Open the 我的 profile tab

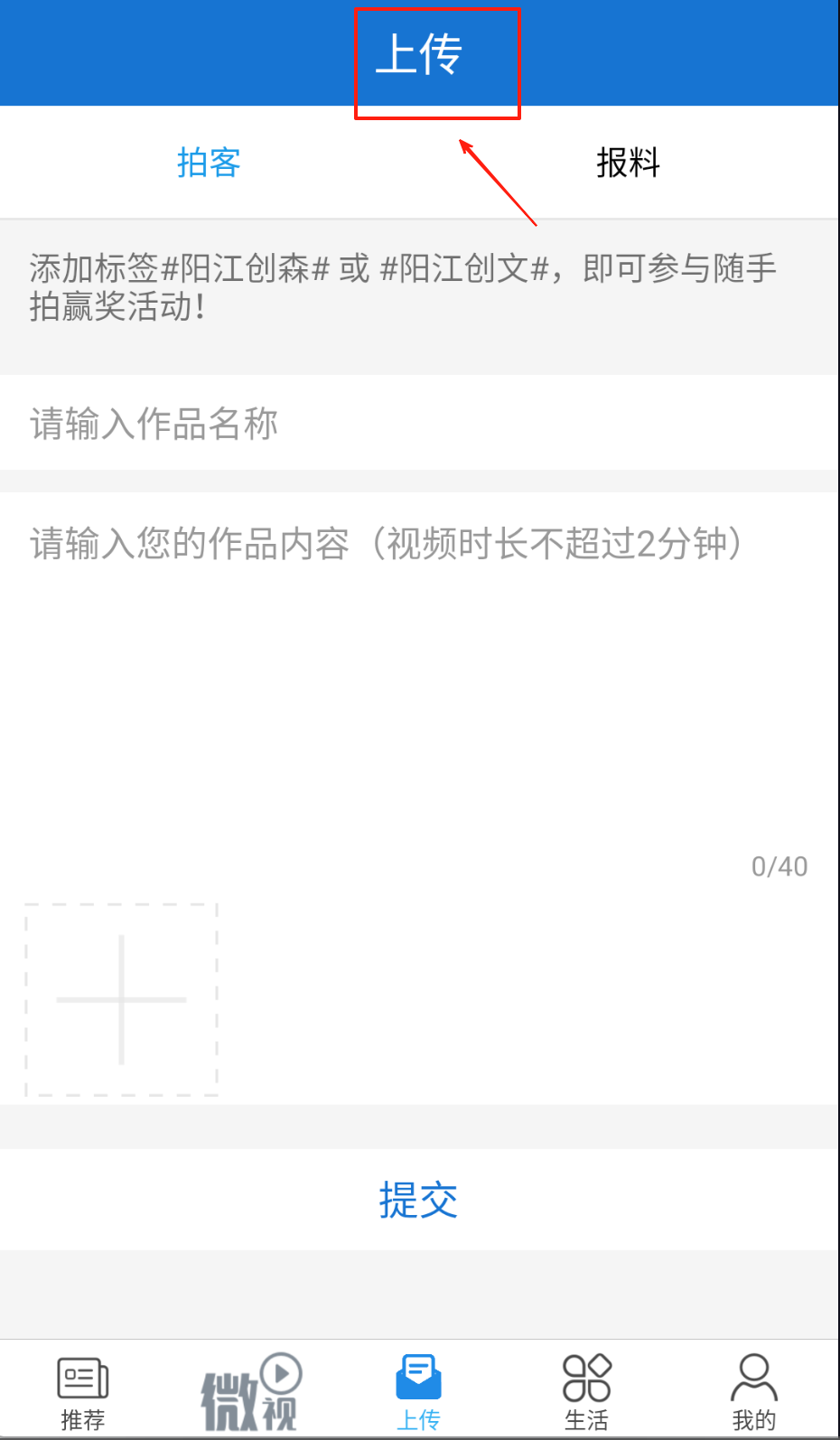754,1393
